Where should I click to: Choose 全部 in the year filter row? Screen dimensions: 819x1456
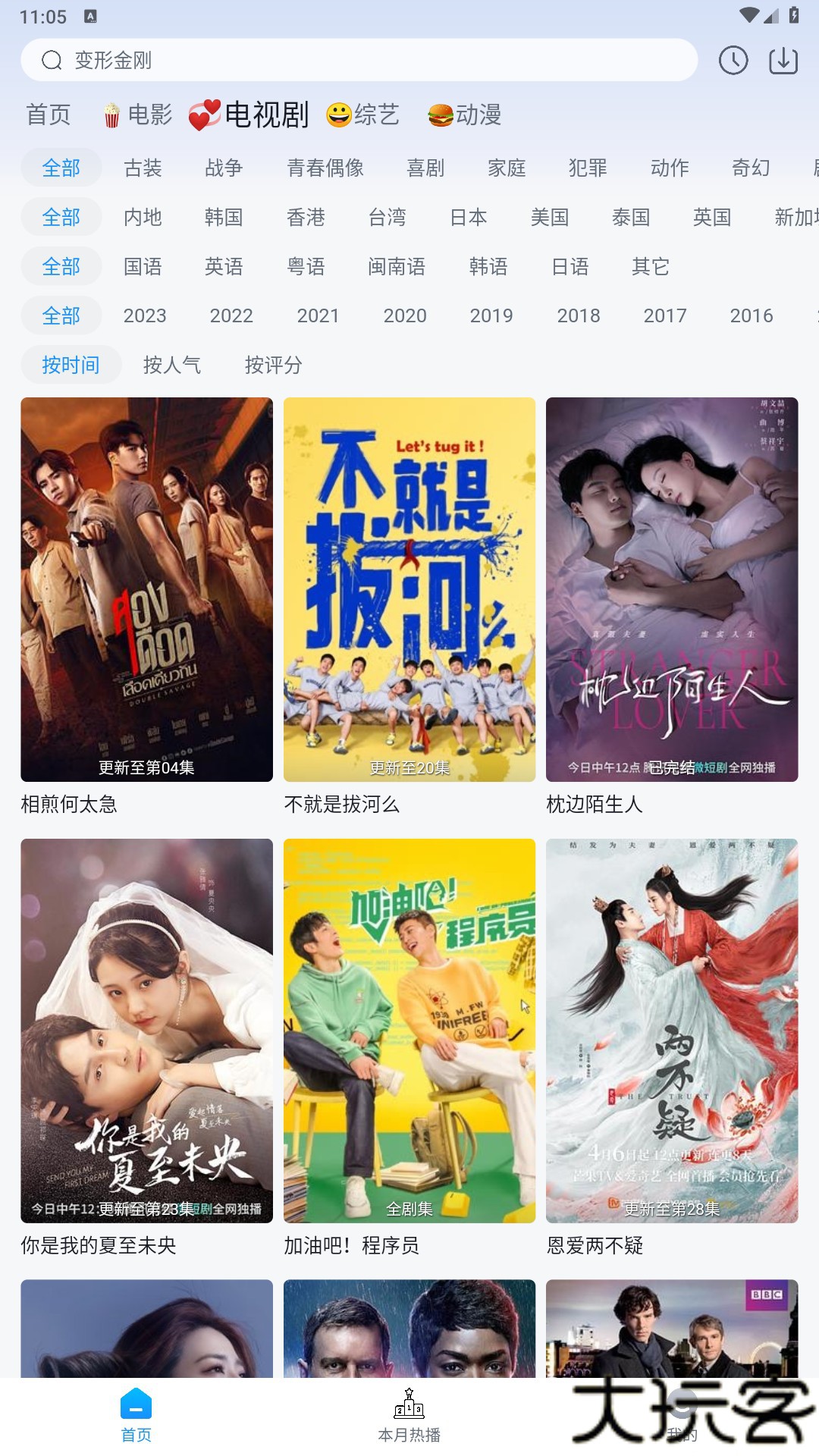click(x=61, y=315)
